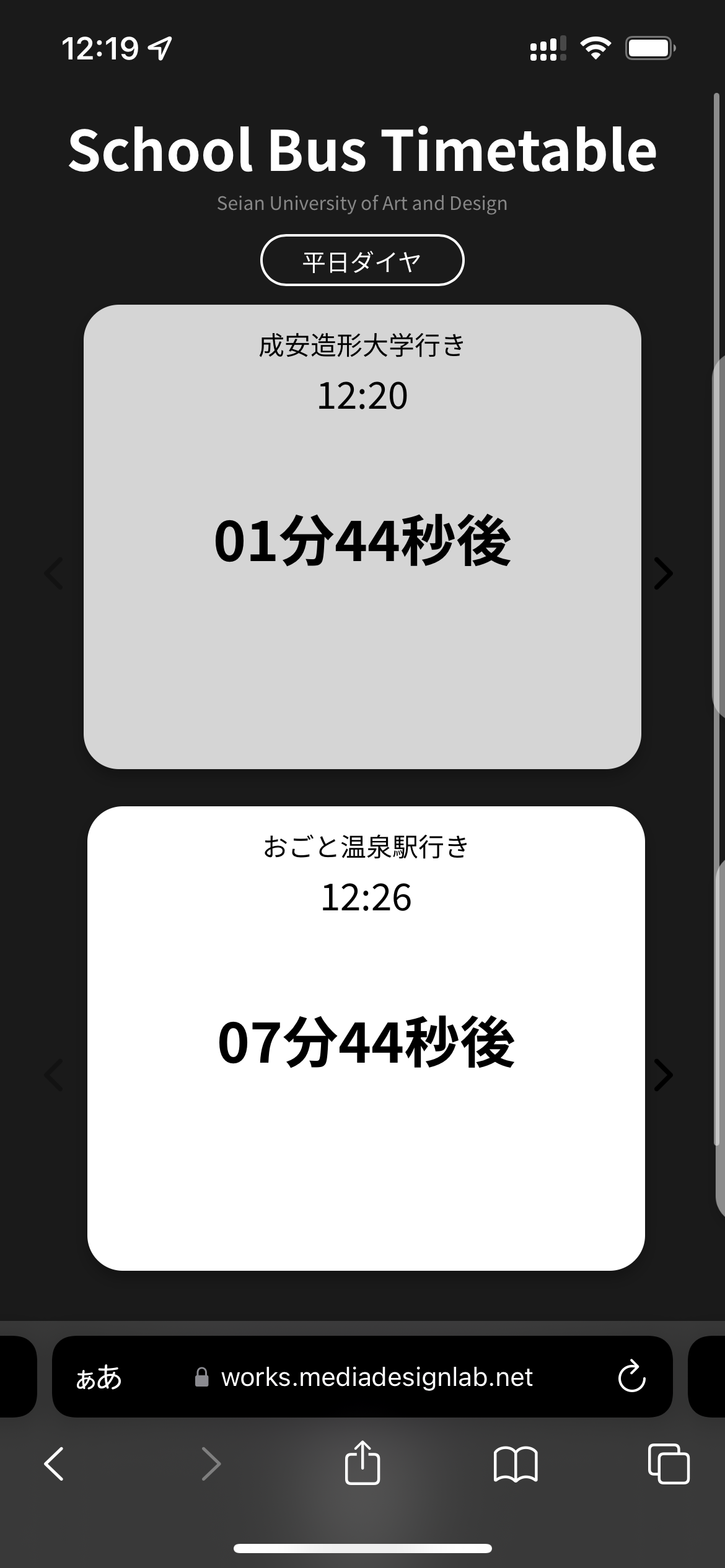This screenshot has height=1568, width=725.
Task: Go back to the previous page
Action: pyautogui.click(x=55, y=1464)
